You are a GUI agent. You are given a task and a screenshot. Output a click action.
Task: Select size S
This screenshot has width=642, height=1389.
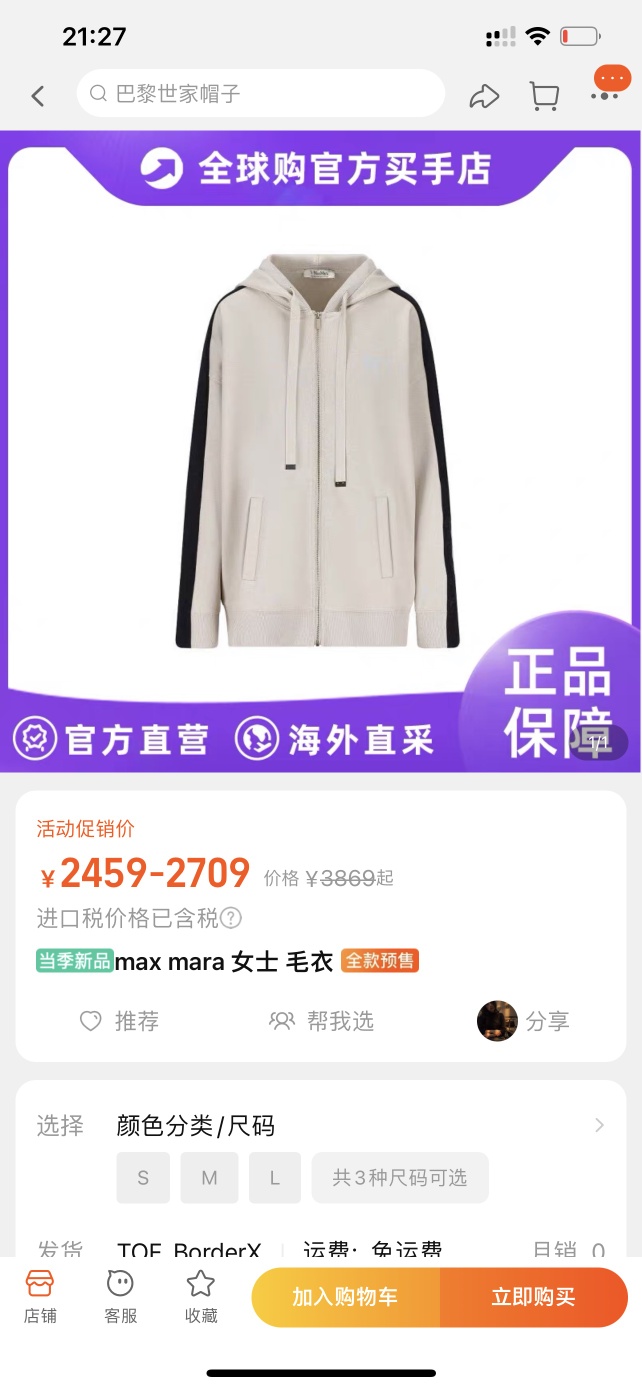[143, 1178]
